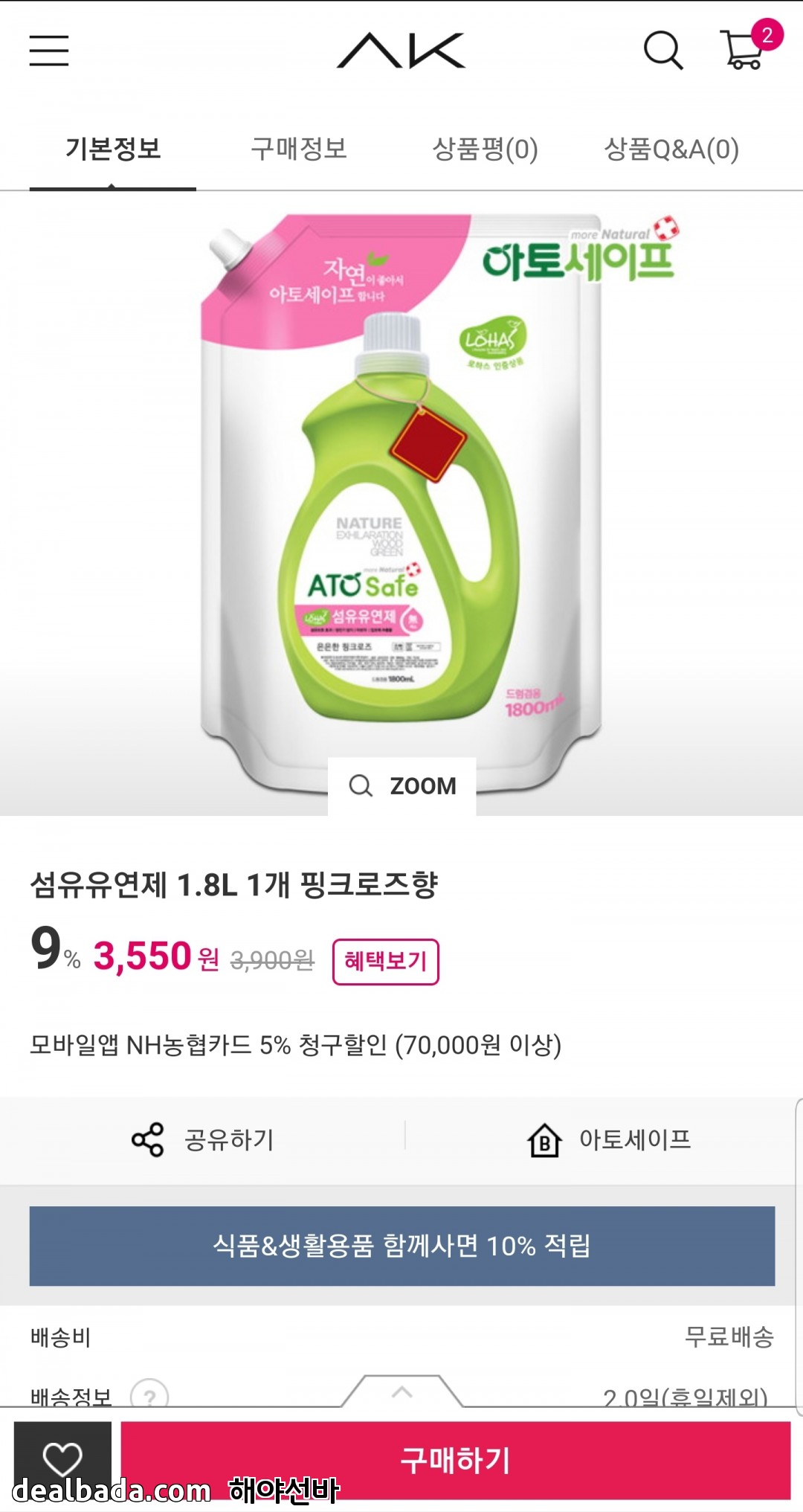Select the 기본정보 tab
The image size is (803, 1512).
[x=113, y=149]
